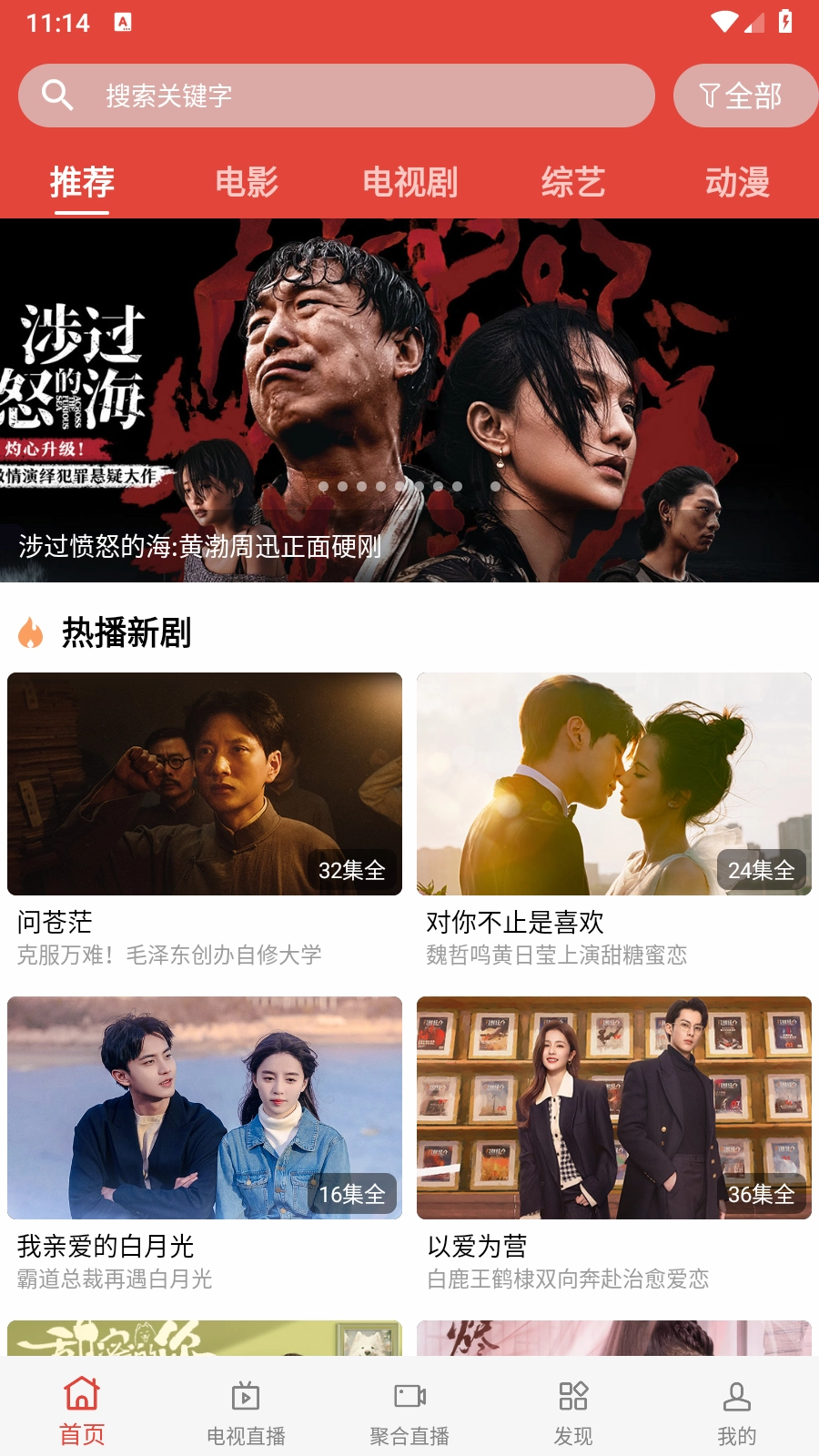The width and height of the screenshot is (819, 1456).
Task: Go to 电视直播 in bottom navigation
Action: point(246,1412)
